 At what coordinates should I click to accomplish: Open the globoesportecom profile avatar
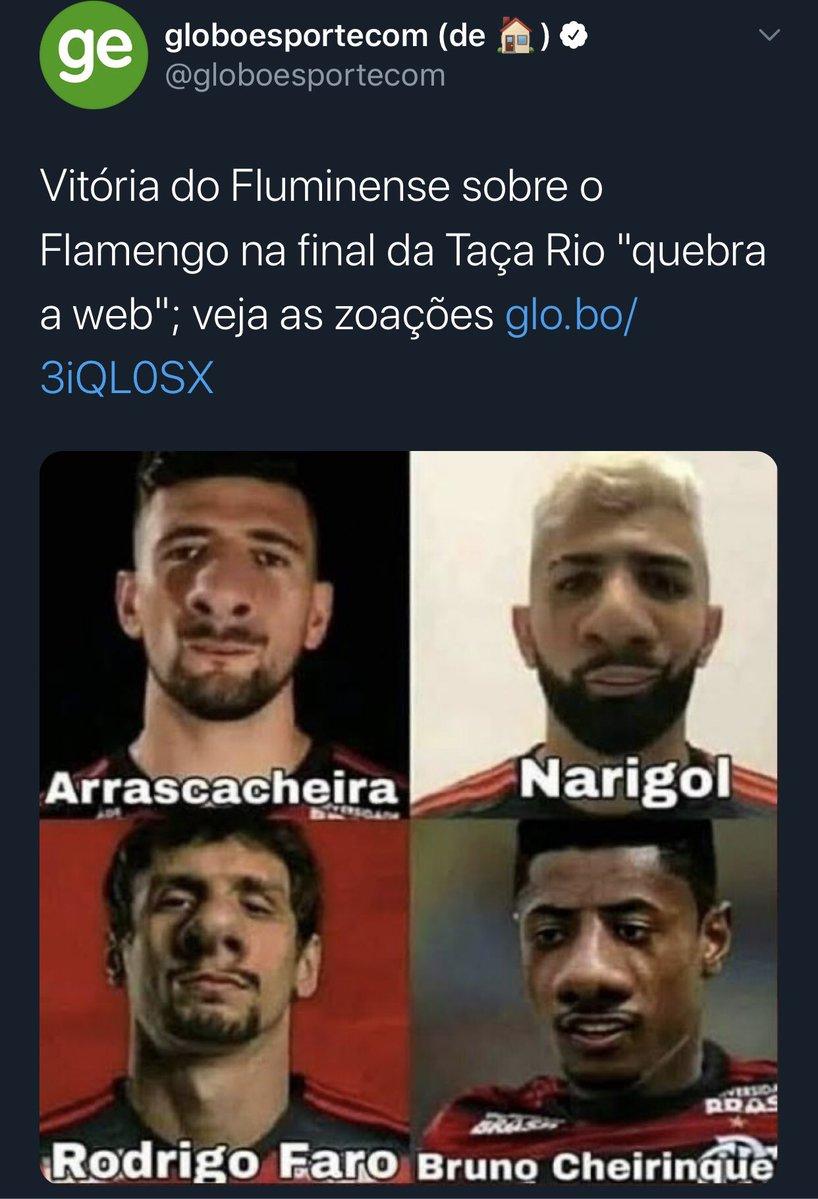tap(86, 56)
